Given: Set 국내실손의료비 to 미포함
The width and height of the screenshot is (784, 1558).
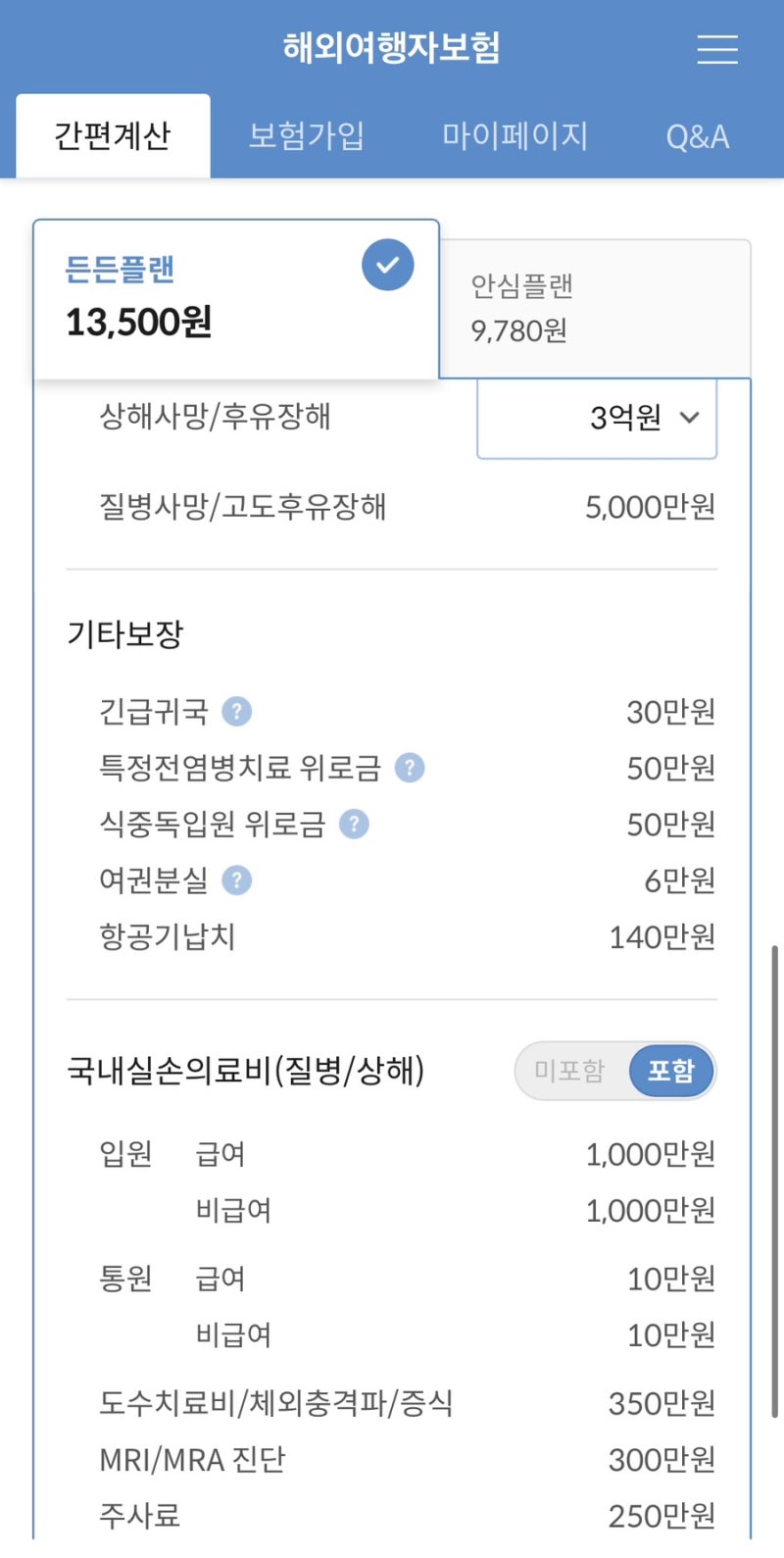Looking at the screenshot, I should [x=569, y=1071].
